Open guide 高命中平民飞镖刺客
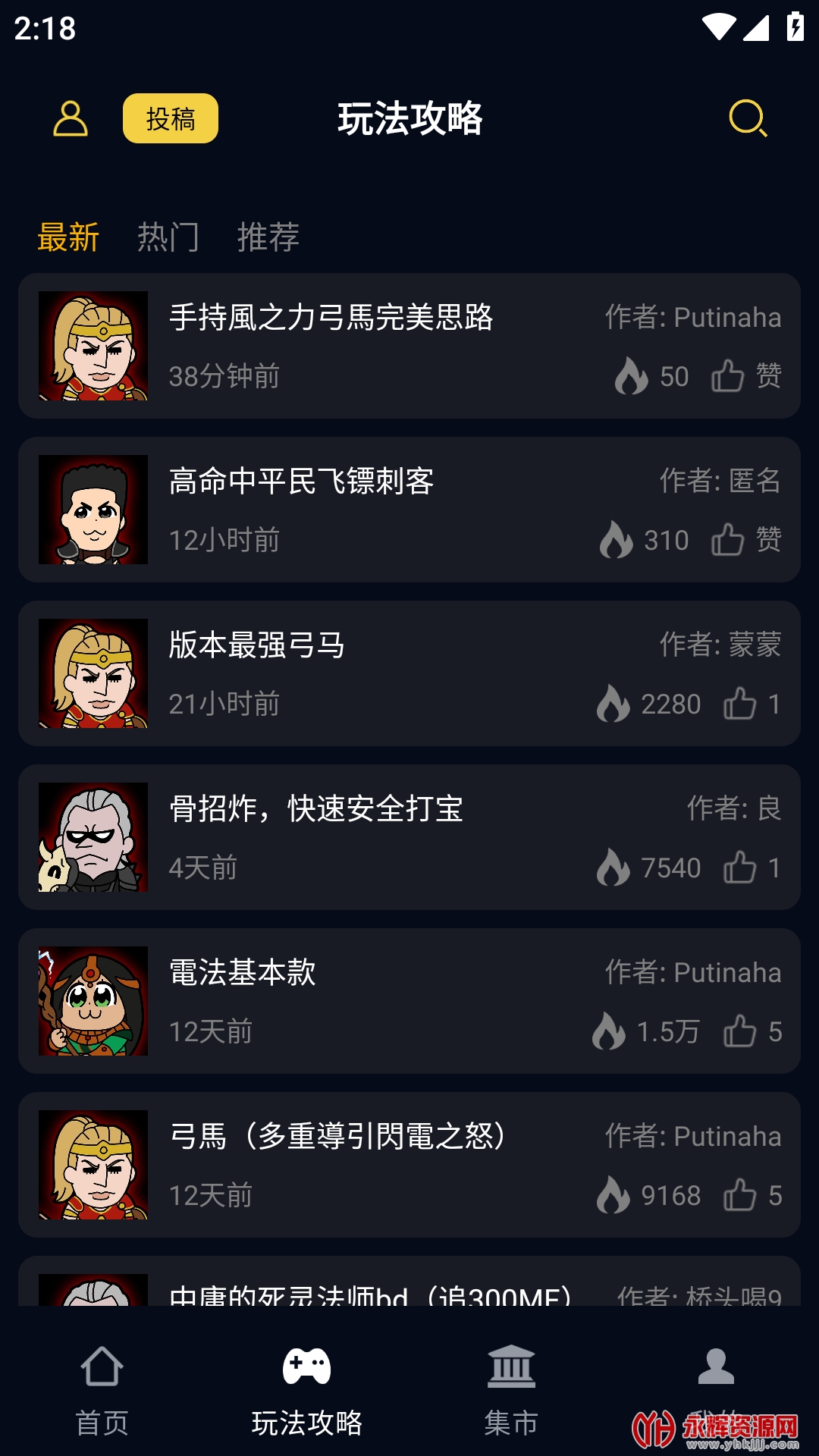 point(301,482)
